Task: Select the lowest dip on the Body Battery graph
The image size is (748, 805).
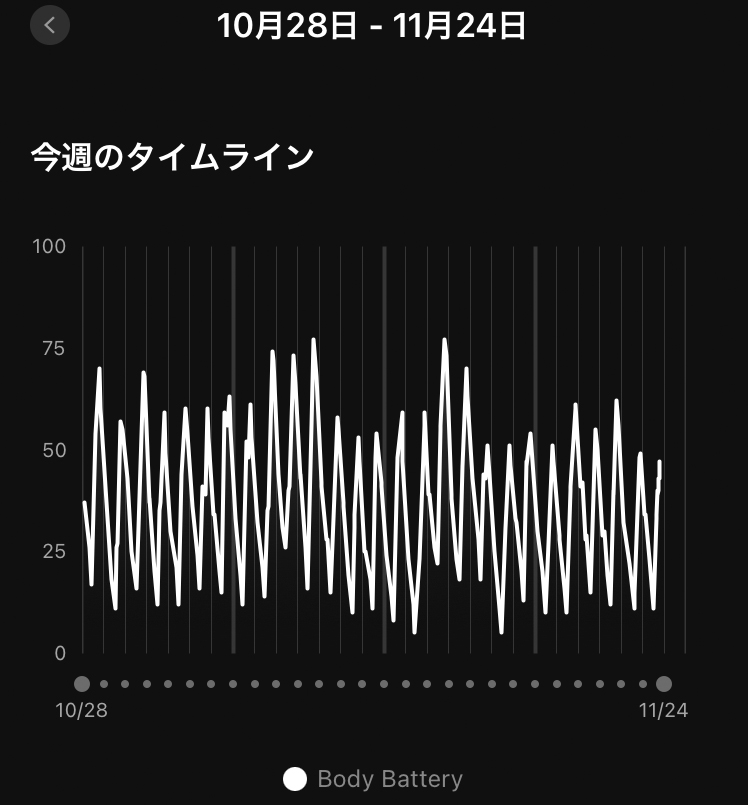Action: tap(414, 632)
